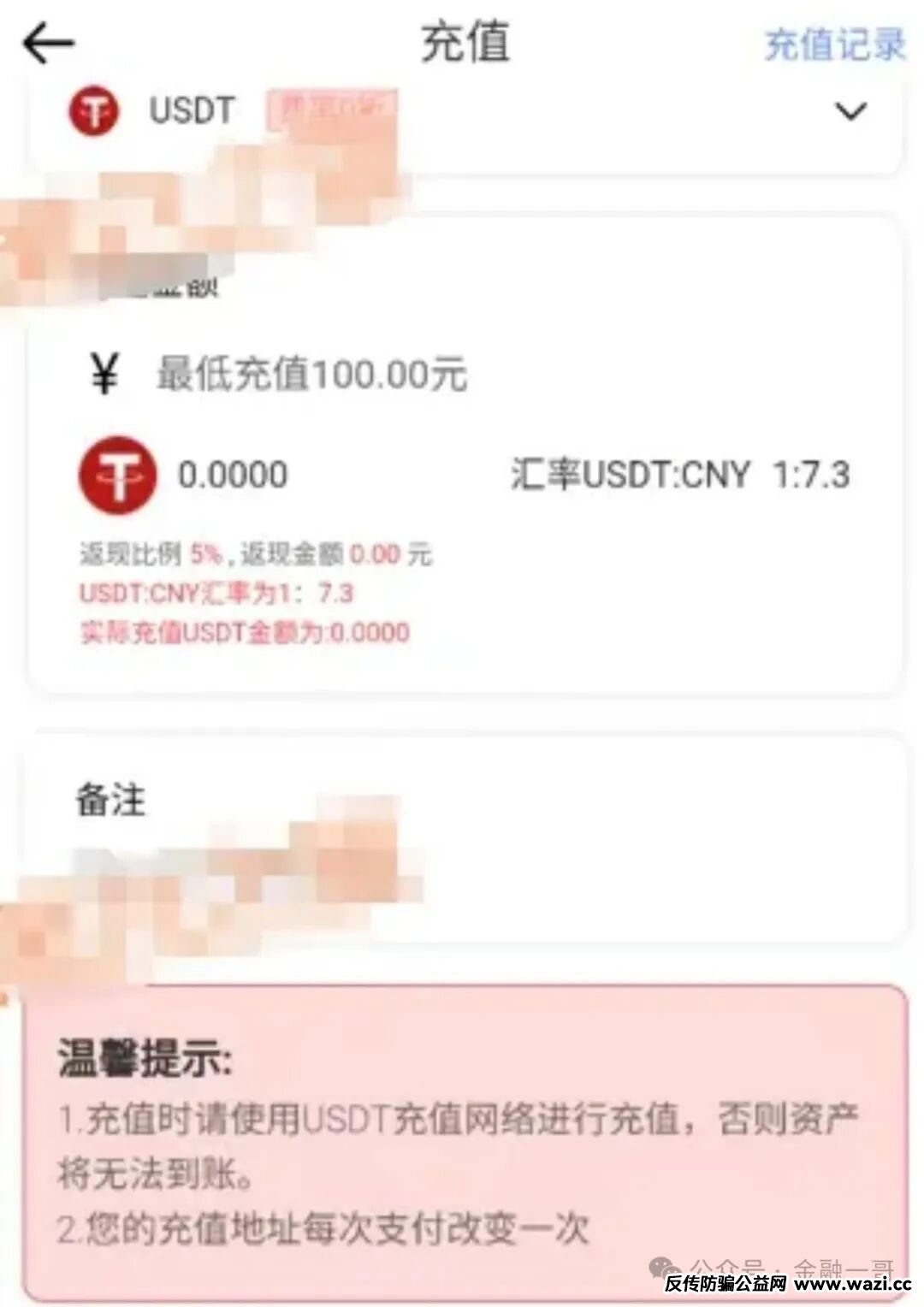The image size is (924, 1307).
Task: Open 充值记录 recharge history
Action: pyautogui.click(x=834, y=44)
